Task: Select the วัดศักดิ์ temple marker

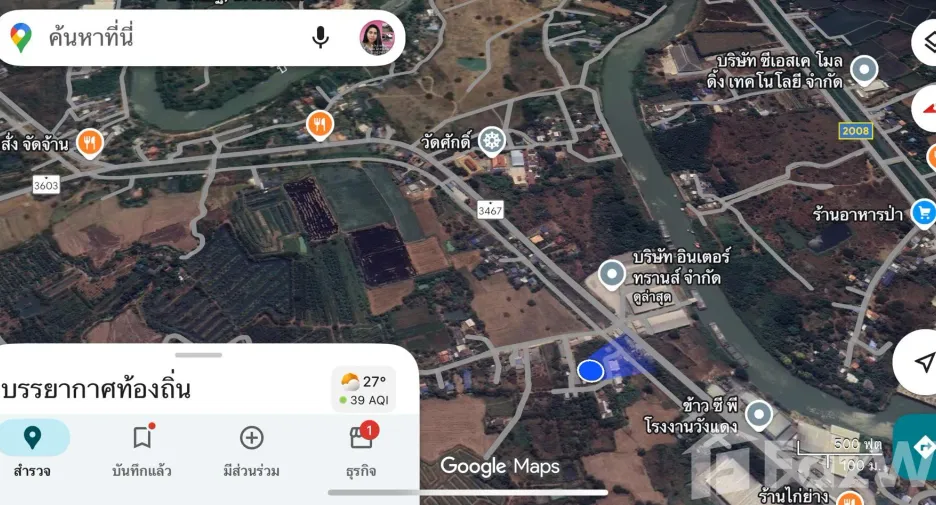Action: [492, 141]
